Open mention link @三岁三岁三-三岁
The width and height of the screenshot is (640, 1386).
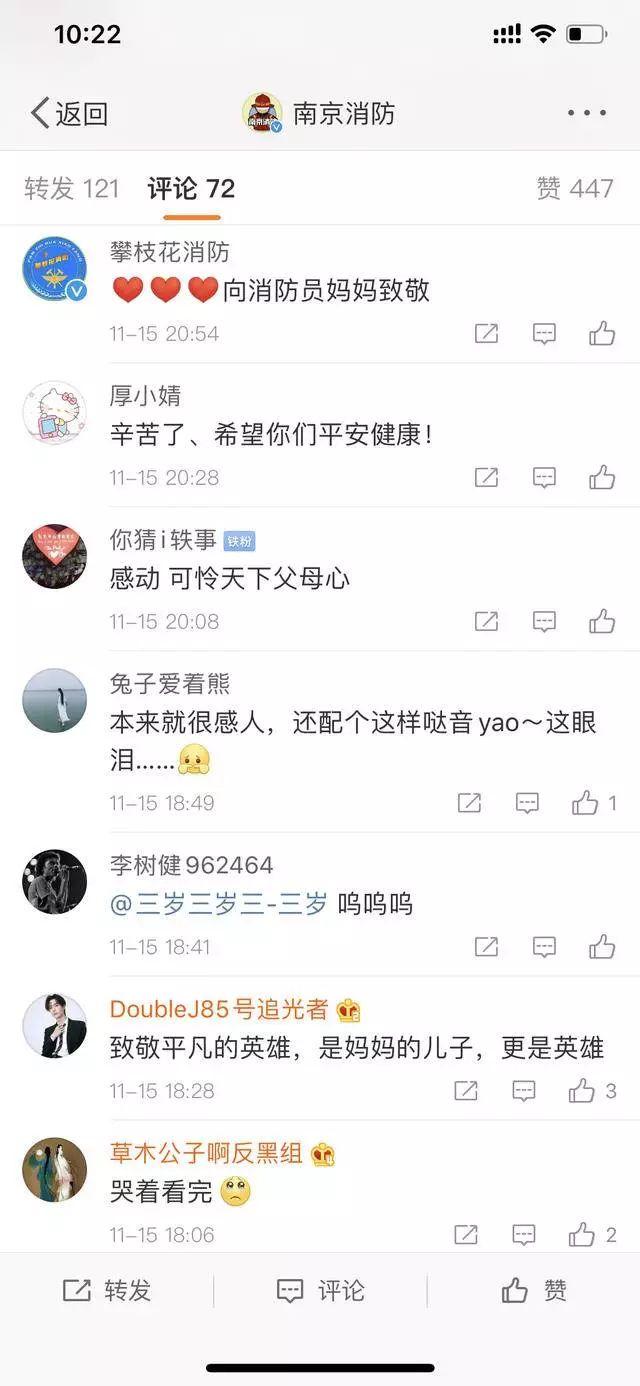[218, 905]
